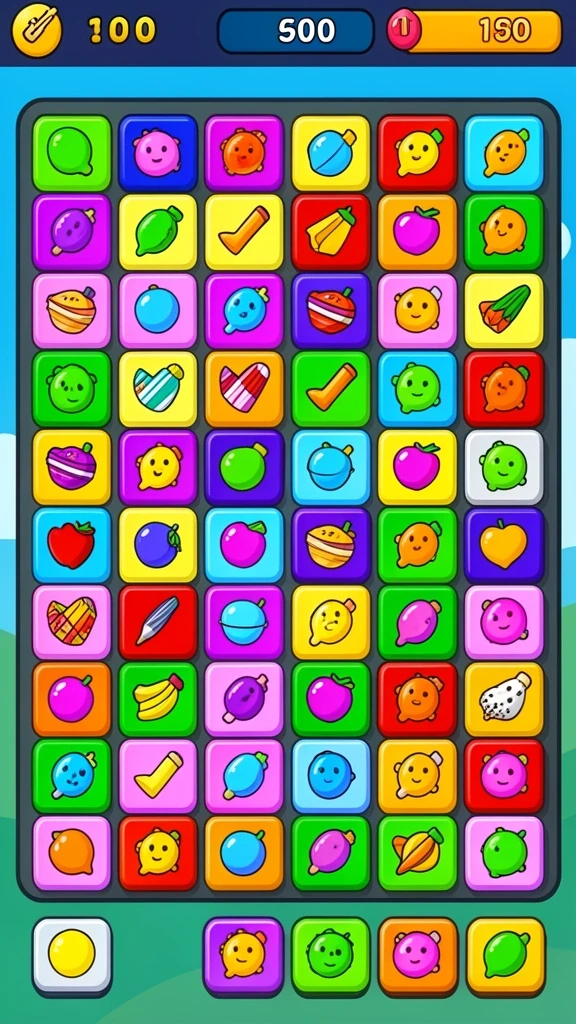Tap the yellow pepper on red tile

(x=330, y=232)
